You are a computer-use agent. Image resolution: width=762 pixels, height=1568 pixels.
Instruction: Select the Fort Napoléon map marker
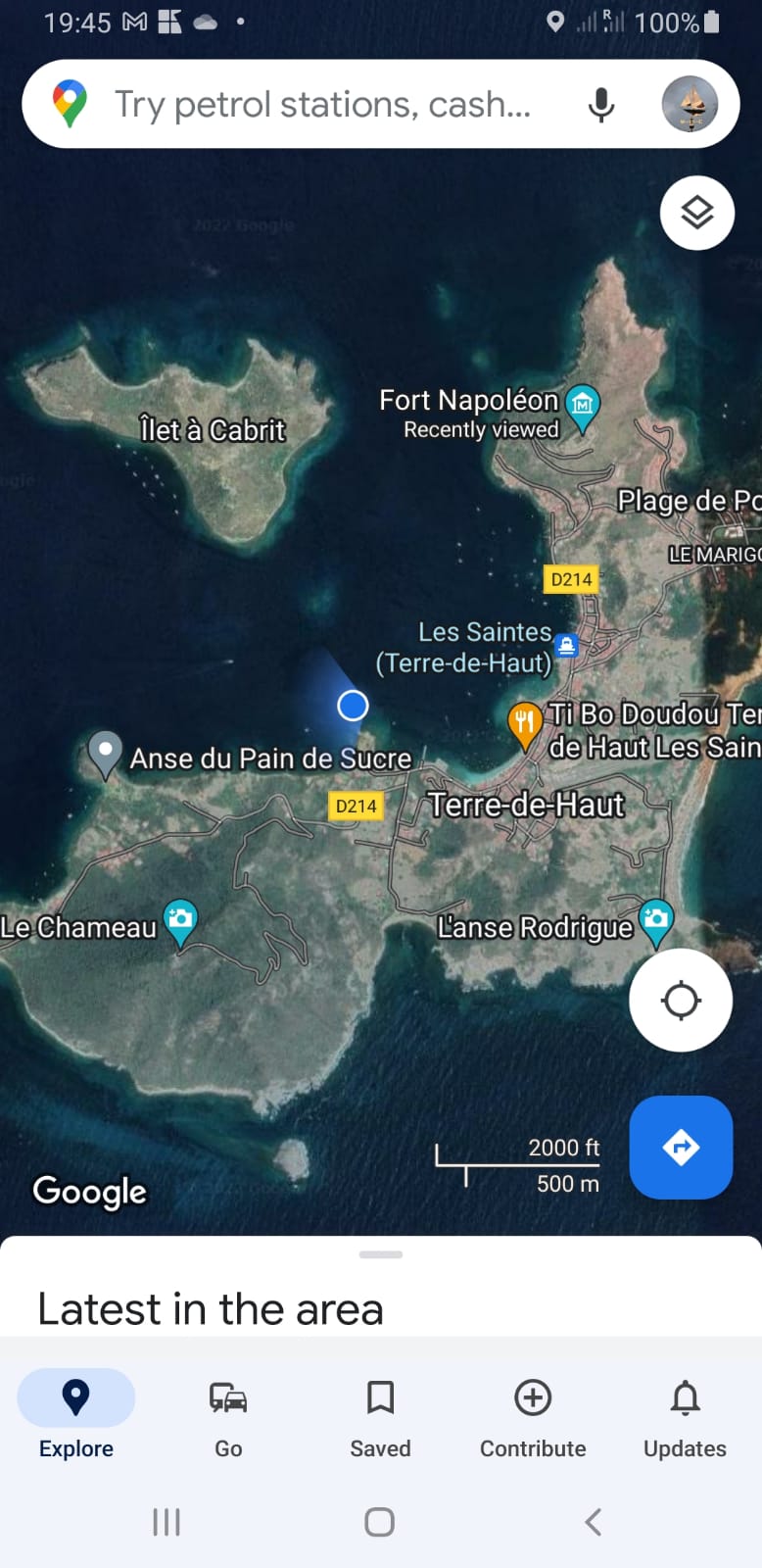583,407
